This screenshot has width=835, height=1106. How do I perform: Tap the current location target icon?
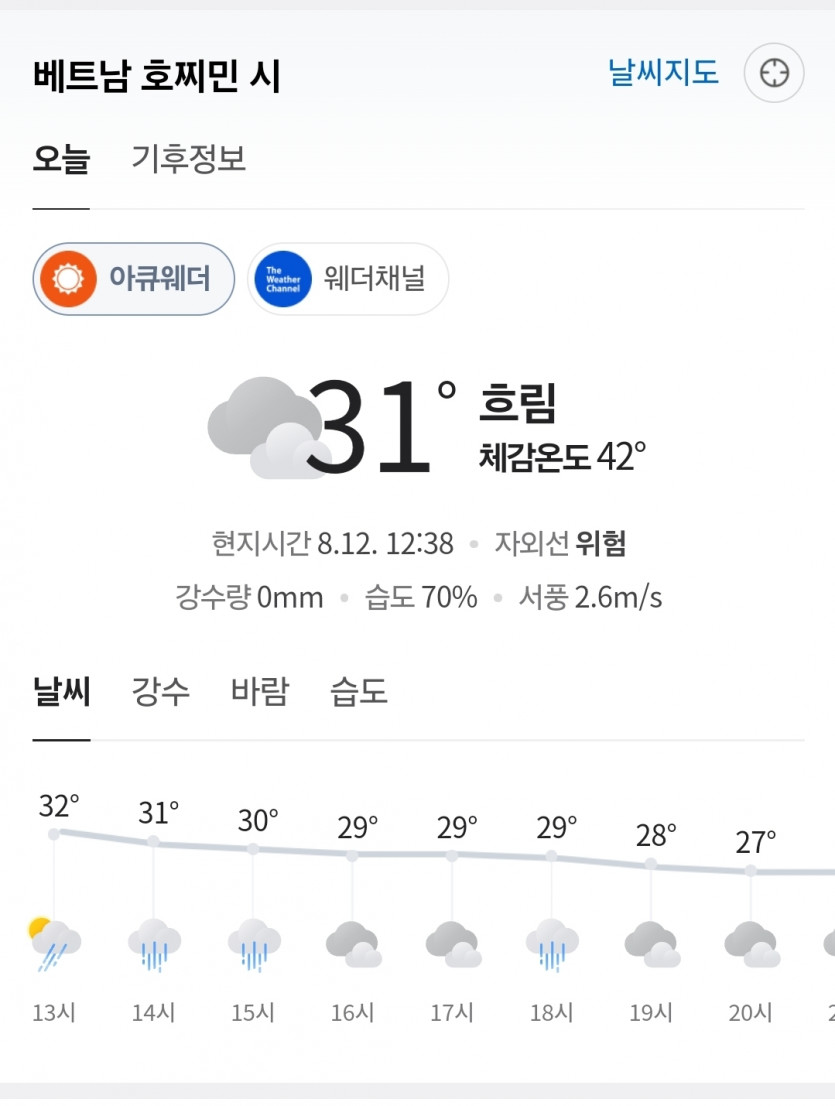click(x=774, y=74)
